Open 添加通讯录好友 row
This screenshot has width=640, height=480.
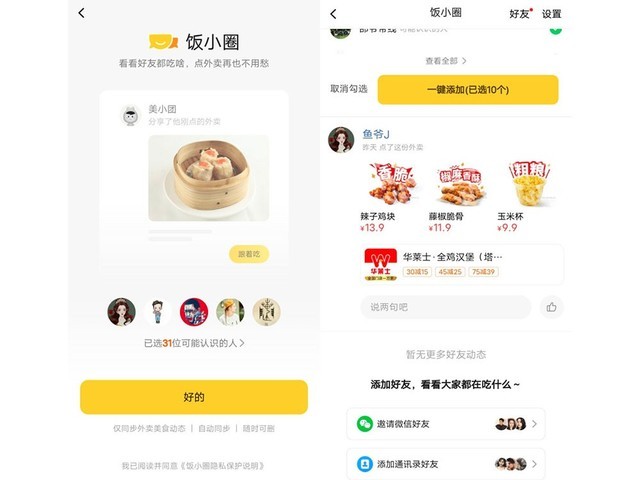(445, 464)
